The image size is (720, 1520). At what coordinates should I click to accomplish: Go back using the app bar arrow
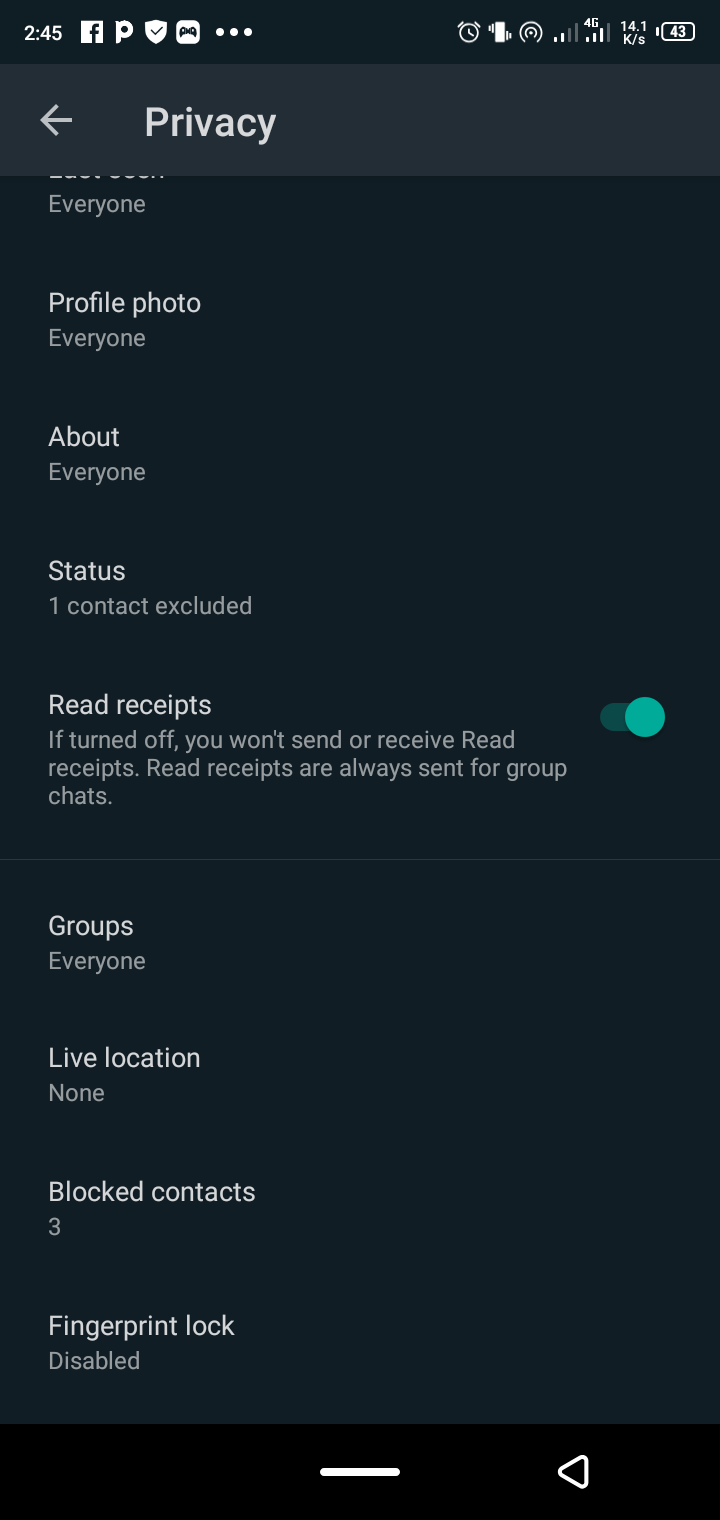coord(56,121)
